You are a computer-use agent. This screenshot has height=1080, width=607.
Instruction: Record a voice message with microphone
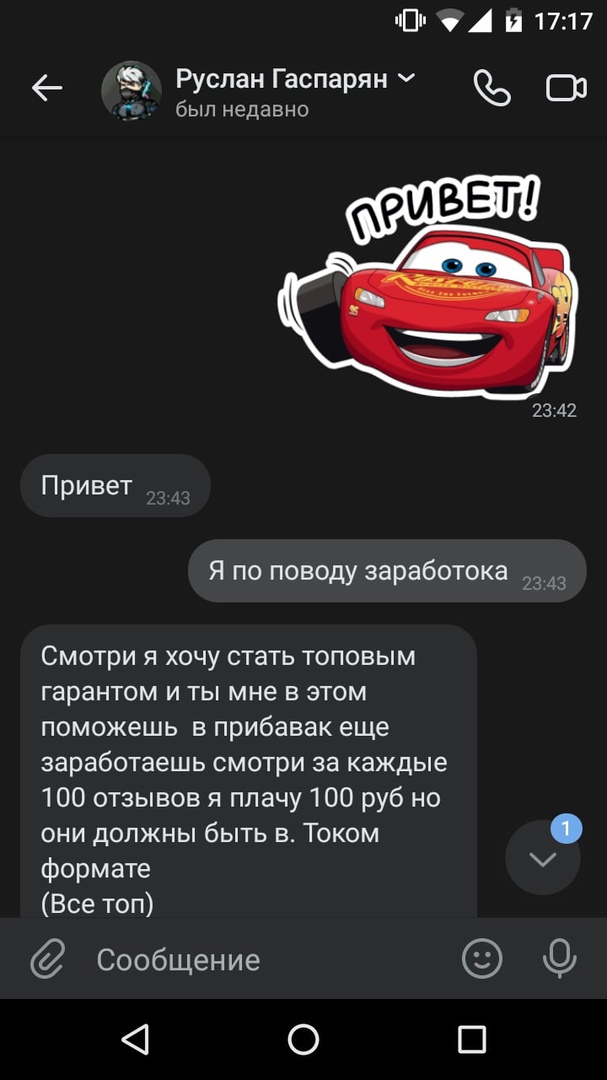tap(559, 959)
